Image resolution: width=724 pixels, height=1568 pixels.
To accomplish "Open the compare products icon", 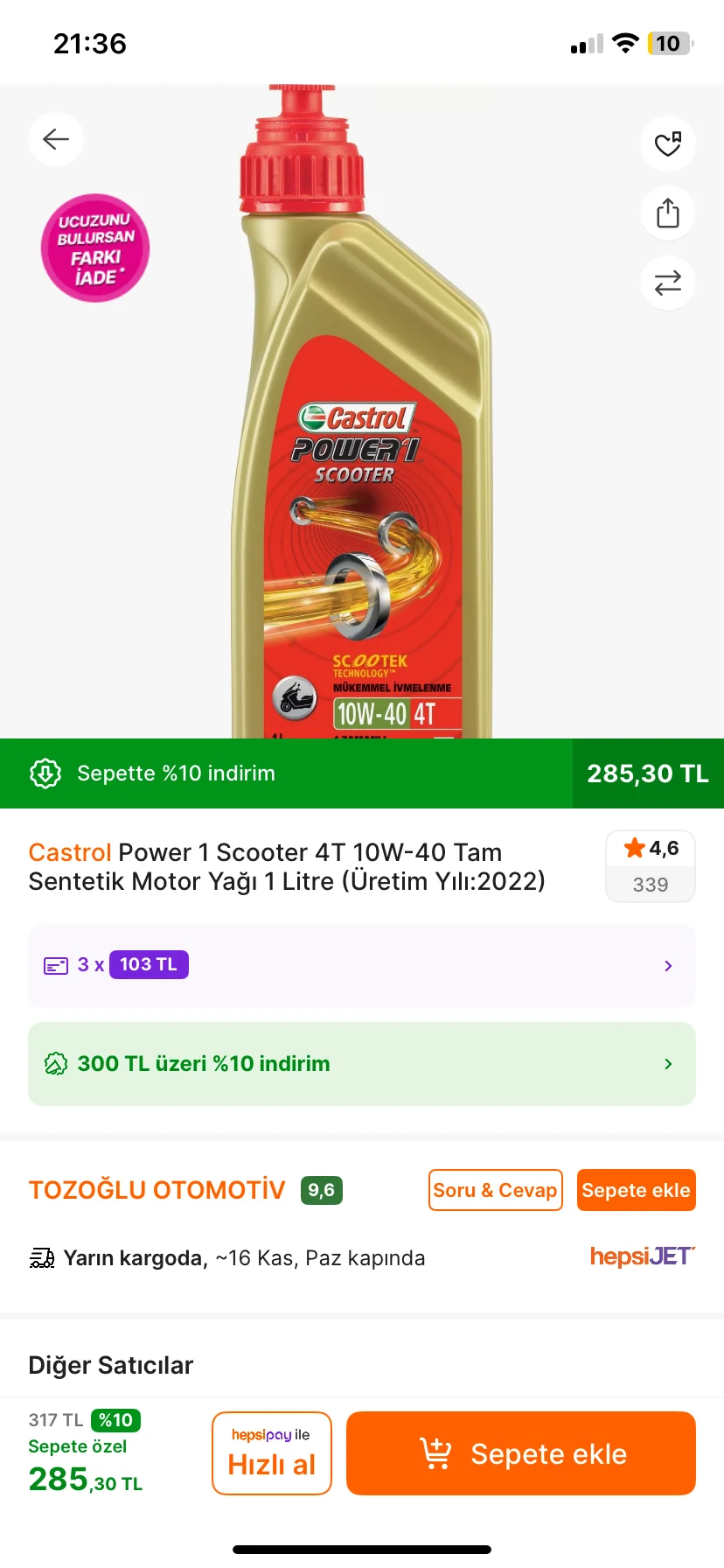I will pyautogui.click(x=668, y=283).
